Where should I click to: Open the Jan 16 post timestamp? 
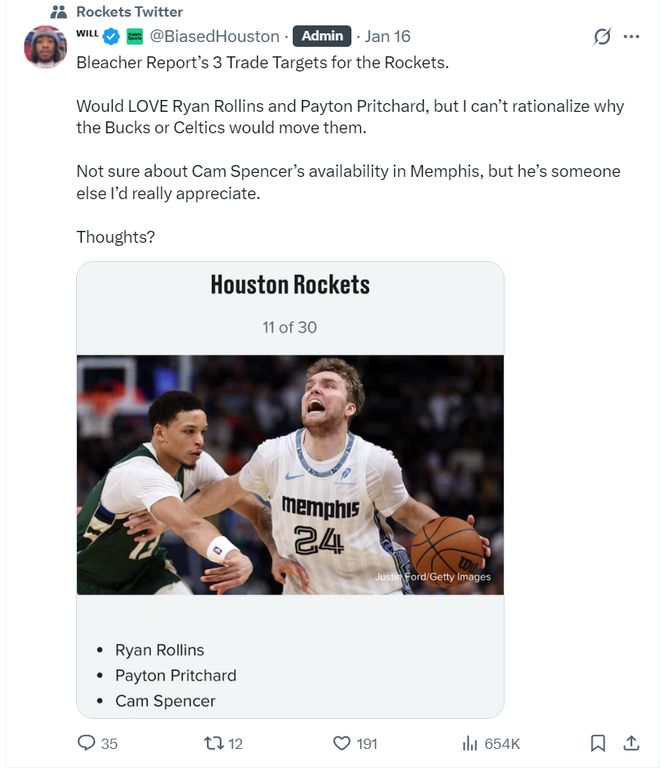387,36
